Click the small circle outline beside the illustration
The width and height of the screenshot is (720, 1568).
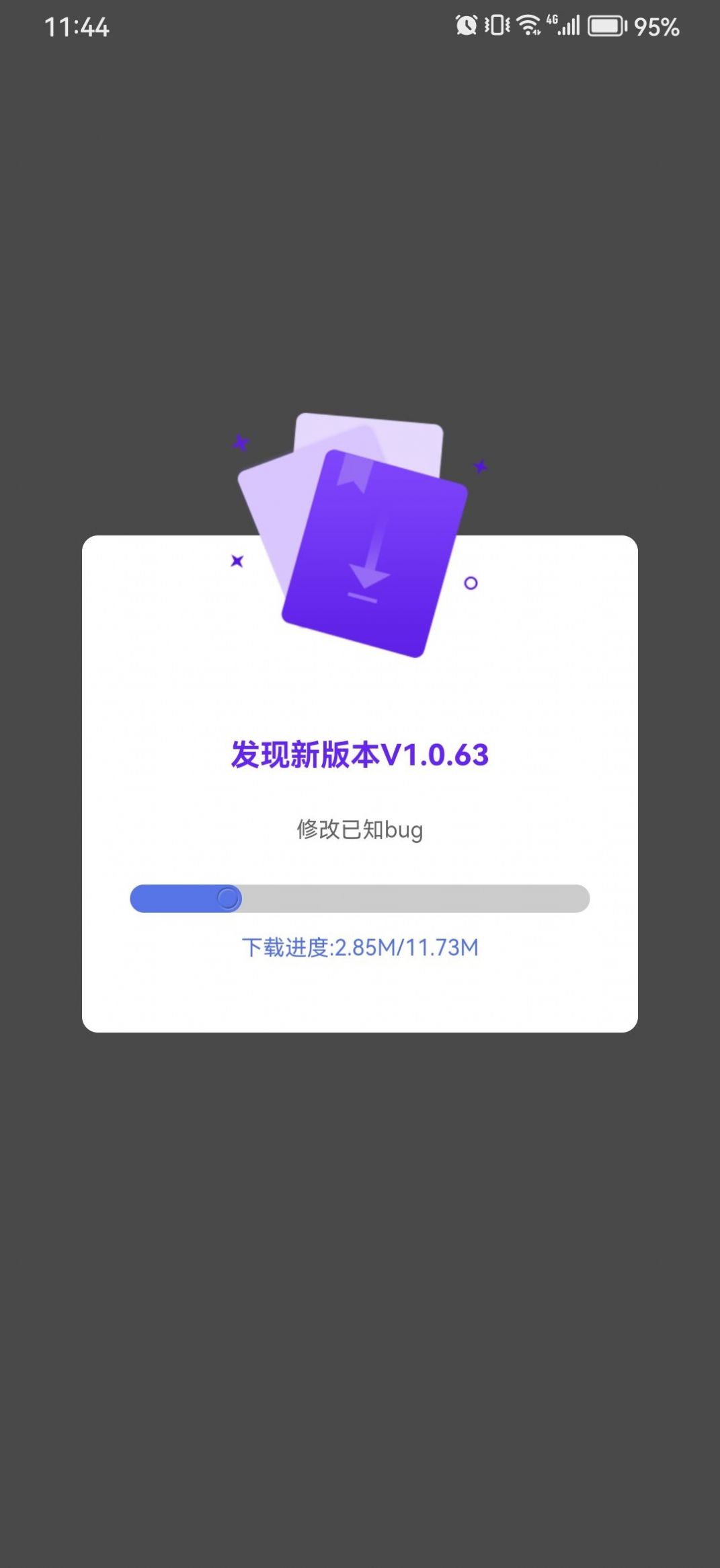click(471, 583)
